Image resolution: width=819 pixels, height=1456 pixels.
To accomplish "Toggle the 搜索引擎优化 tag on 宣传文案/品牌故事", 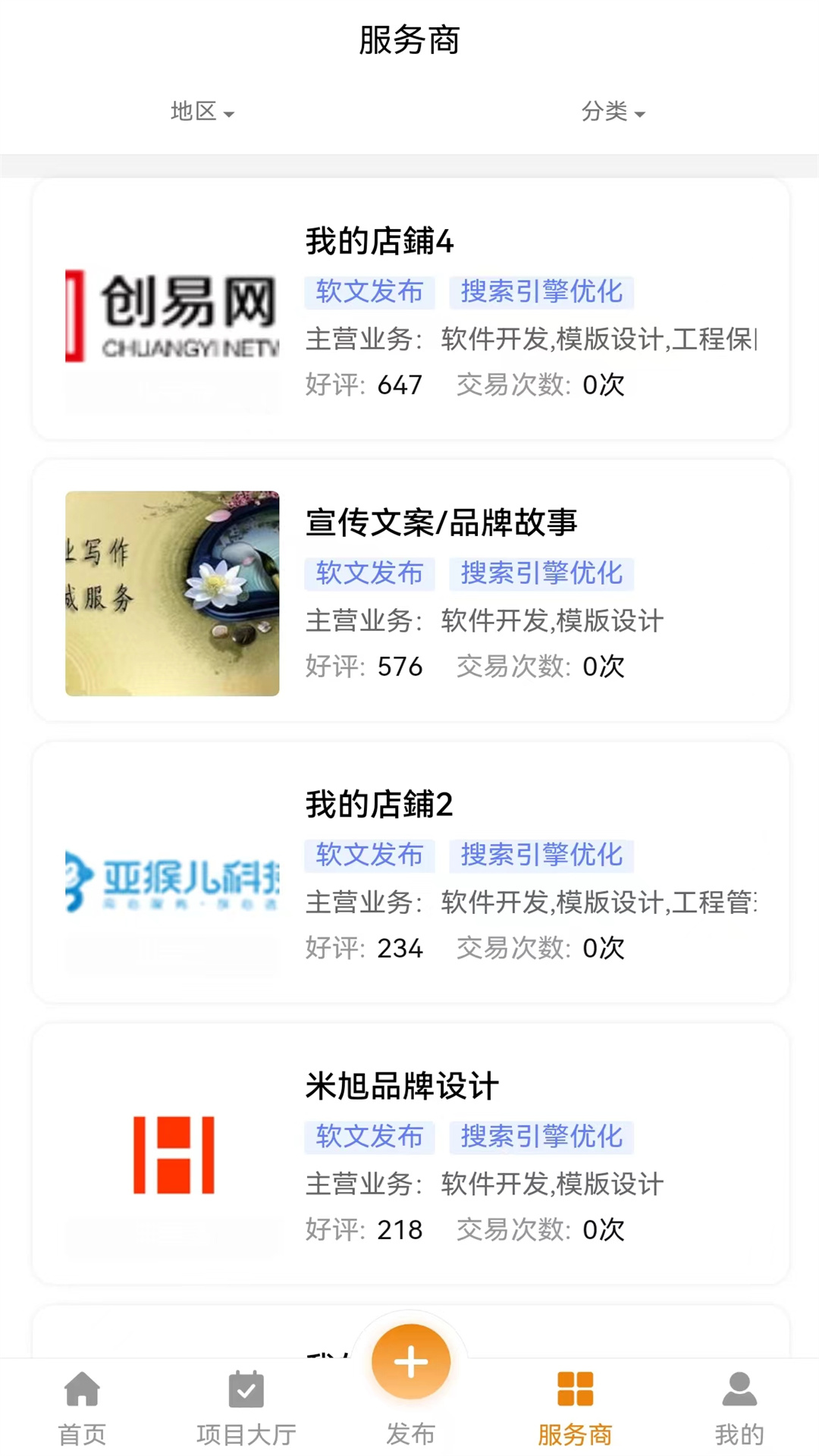I will click(x=541, y=574).
